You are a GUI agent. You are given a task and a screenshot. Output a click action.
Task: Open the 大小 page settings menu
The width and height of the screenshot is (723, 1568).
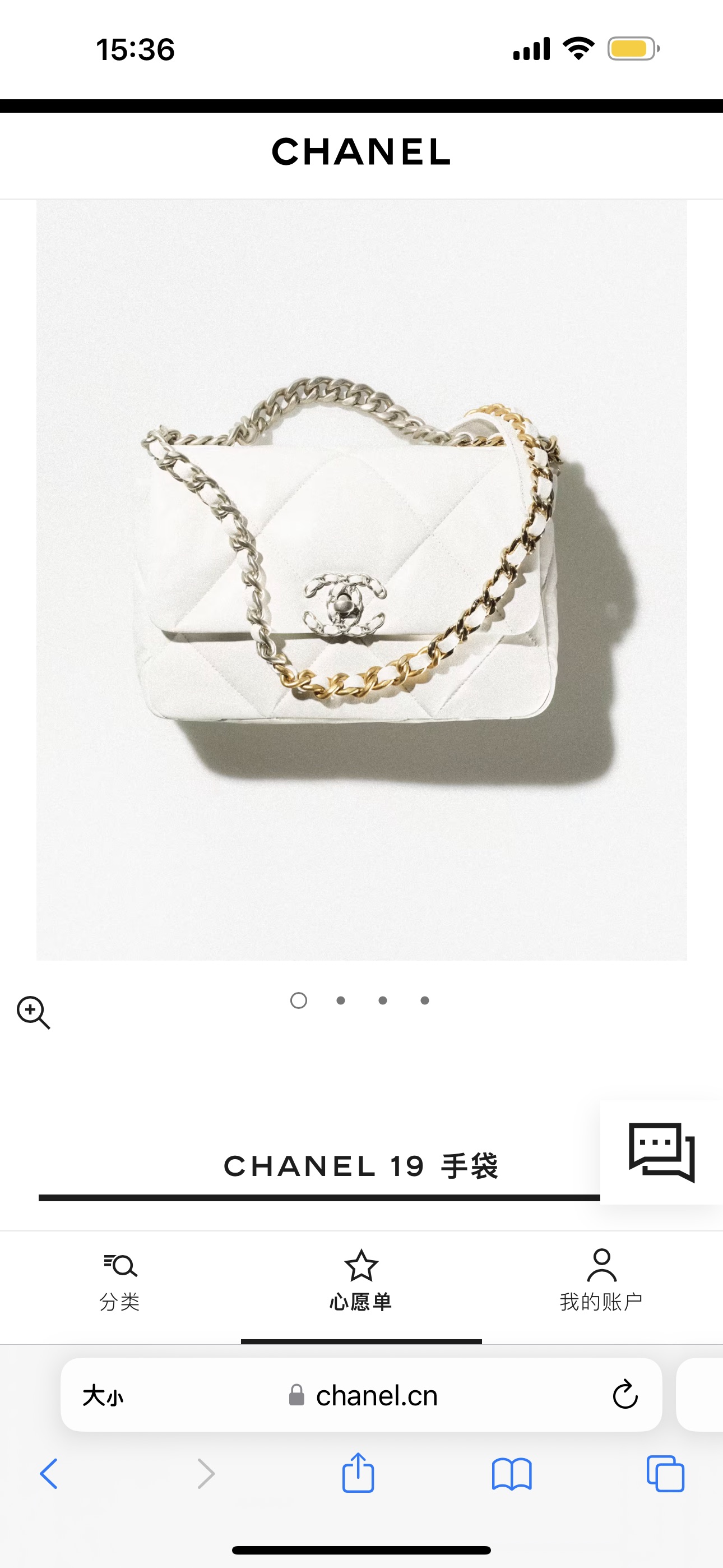[x=103, y=1395]
